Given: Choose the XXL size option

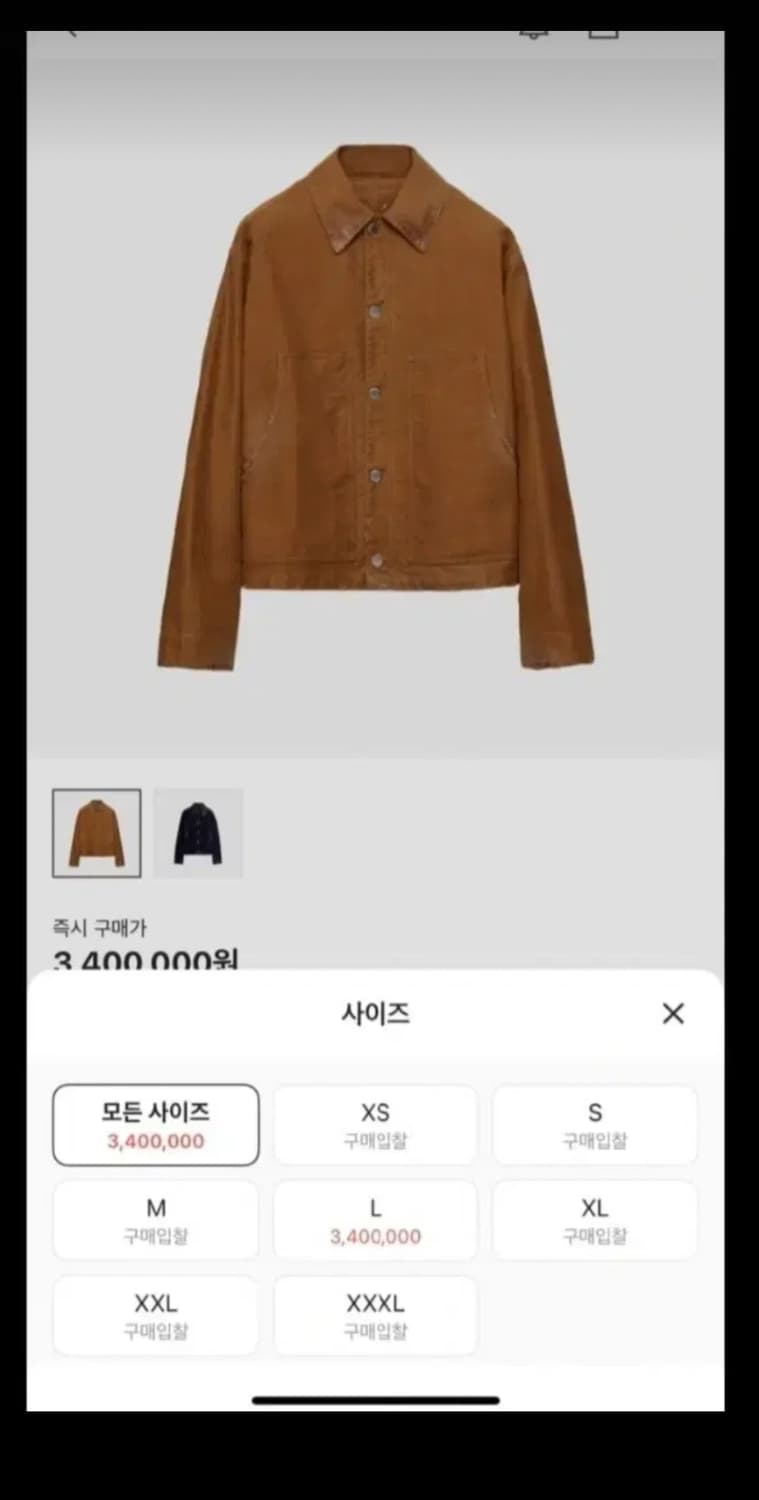Looking at the screenshot, I should point(156,1315).
